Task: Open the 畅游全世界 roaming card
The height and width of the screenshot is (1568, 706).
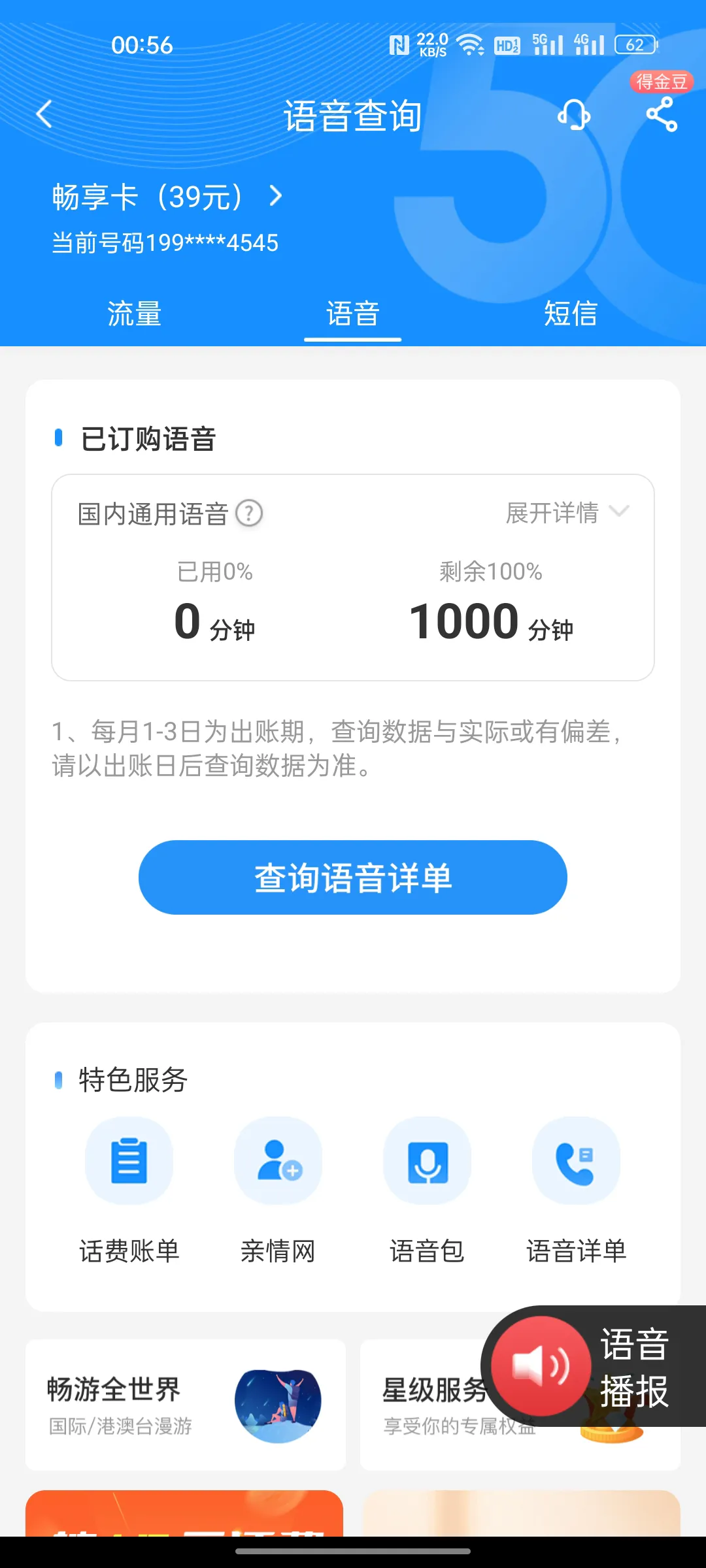Action: [x=186, y=1405]
